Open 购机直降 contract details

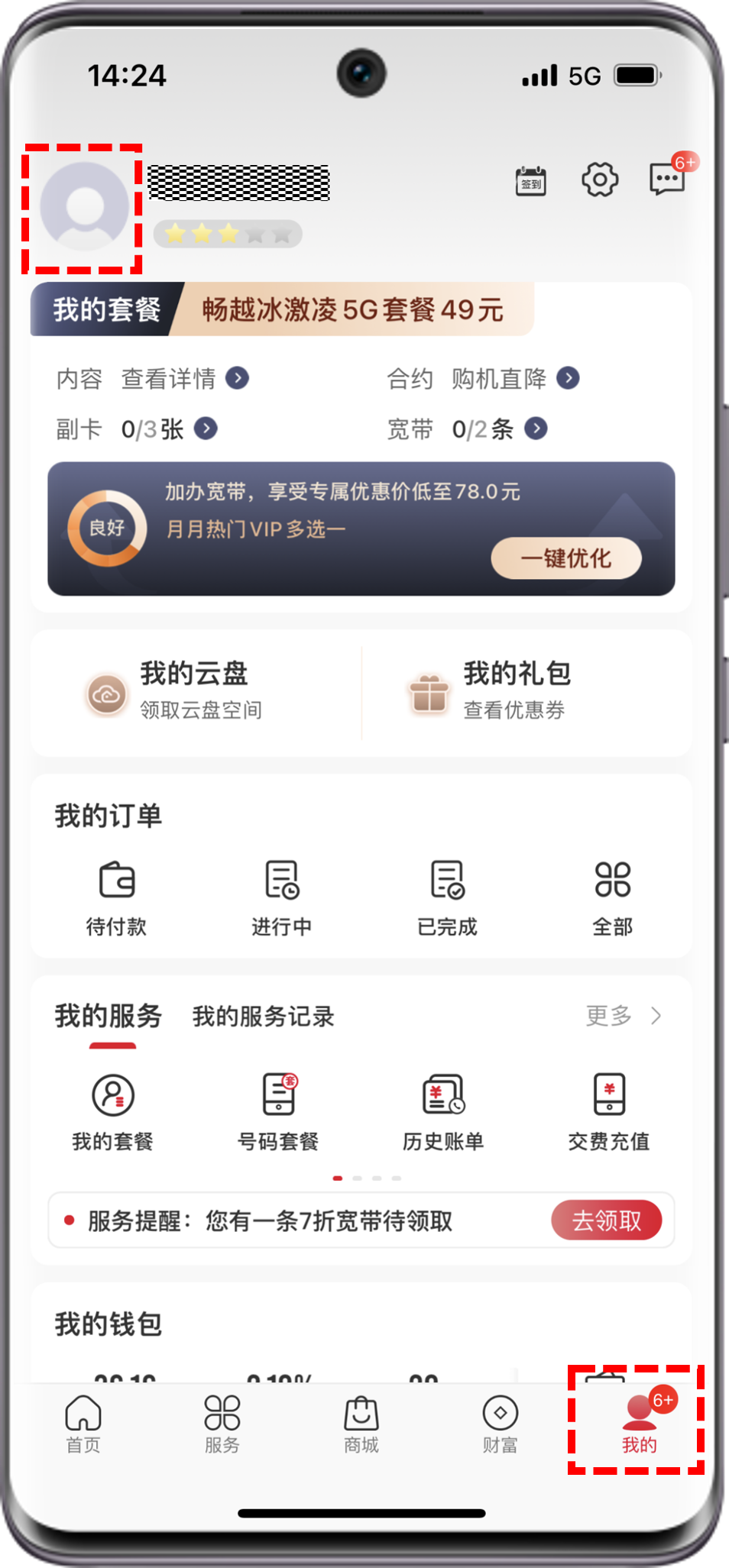tap(514, 379)
